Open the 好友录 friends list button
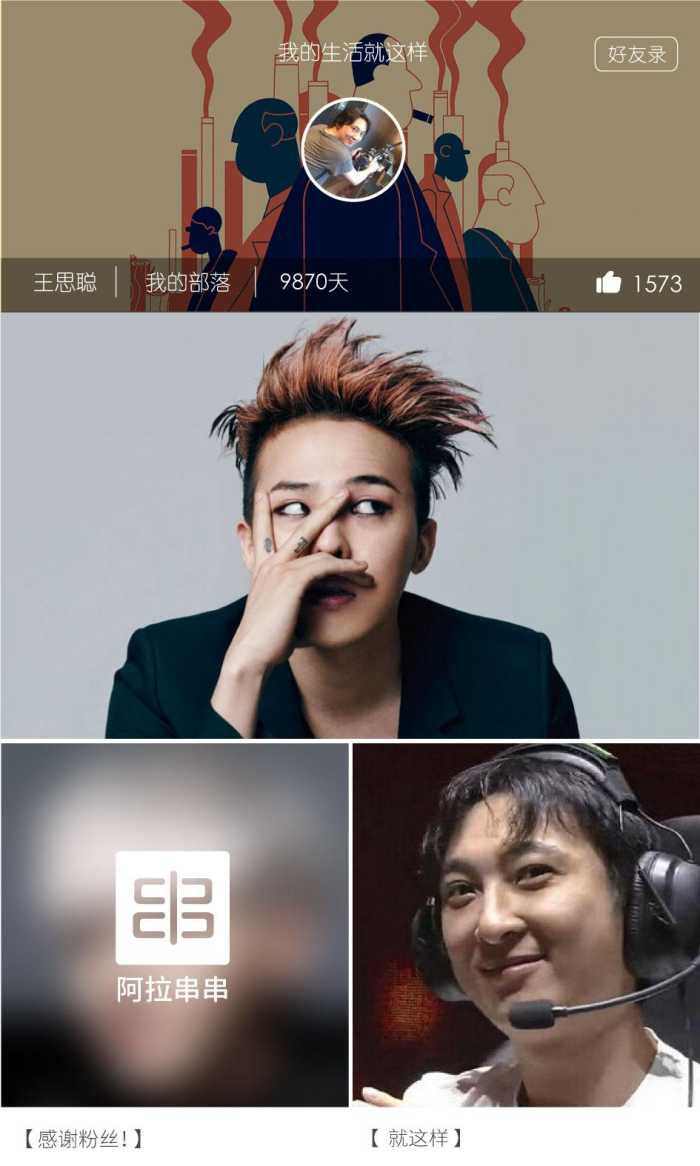 click(x=636, y=54)
